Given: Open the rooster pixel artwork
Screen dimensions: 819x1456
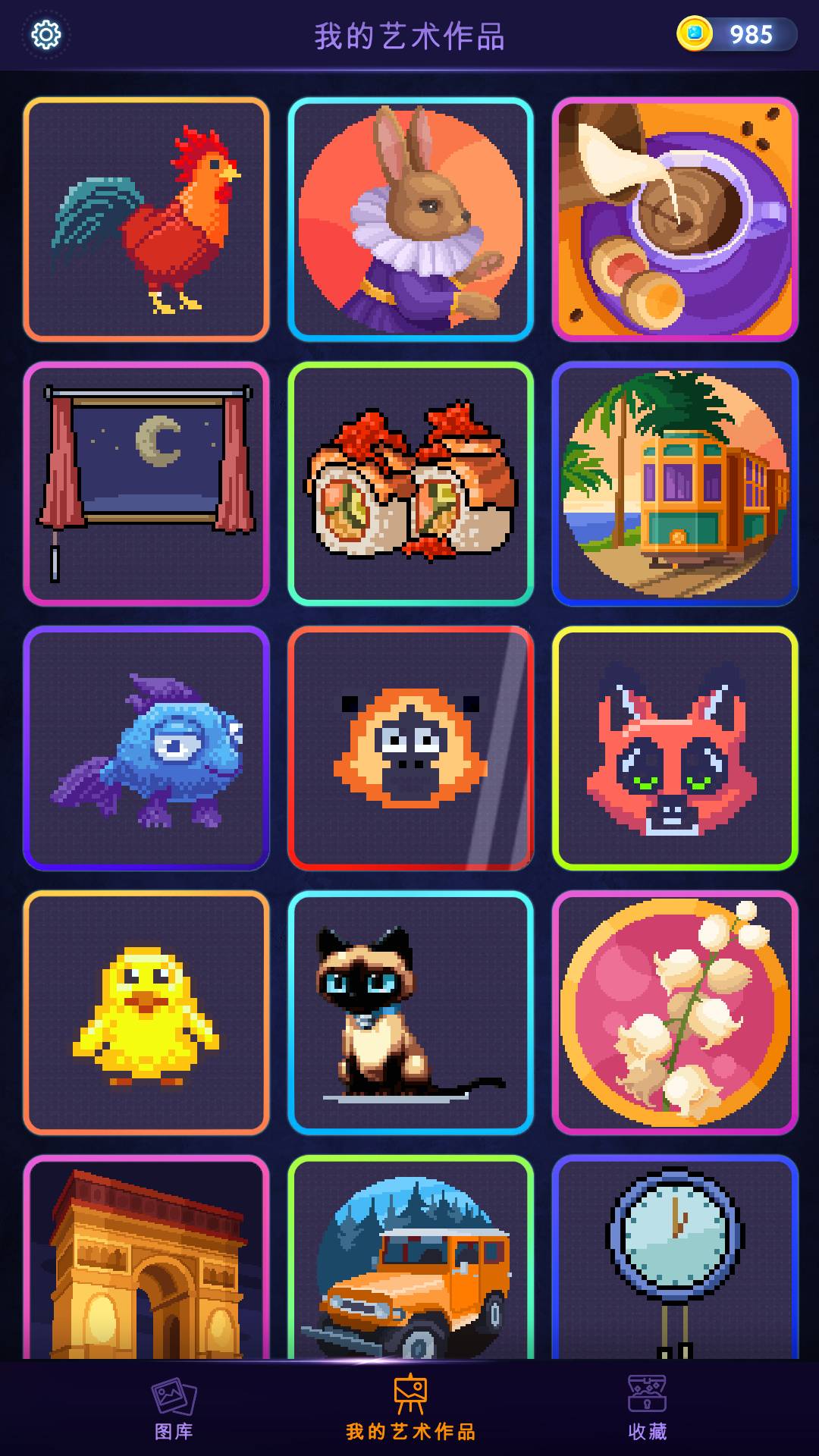Looking at the screenshot, I should click(x=146, y=219).
